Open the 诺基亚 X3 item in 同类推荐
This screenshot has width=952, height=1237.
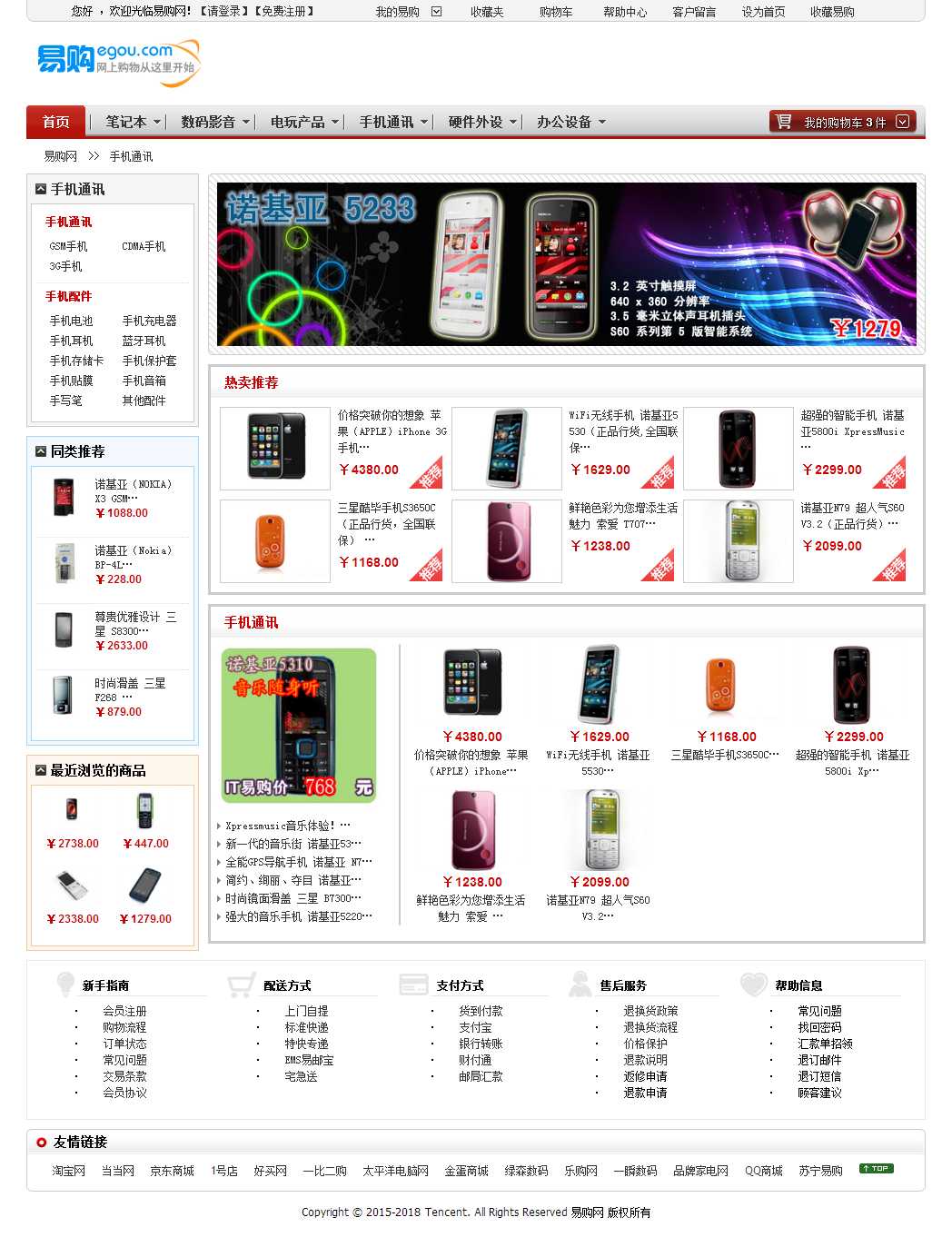point(133,490)
